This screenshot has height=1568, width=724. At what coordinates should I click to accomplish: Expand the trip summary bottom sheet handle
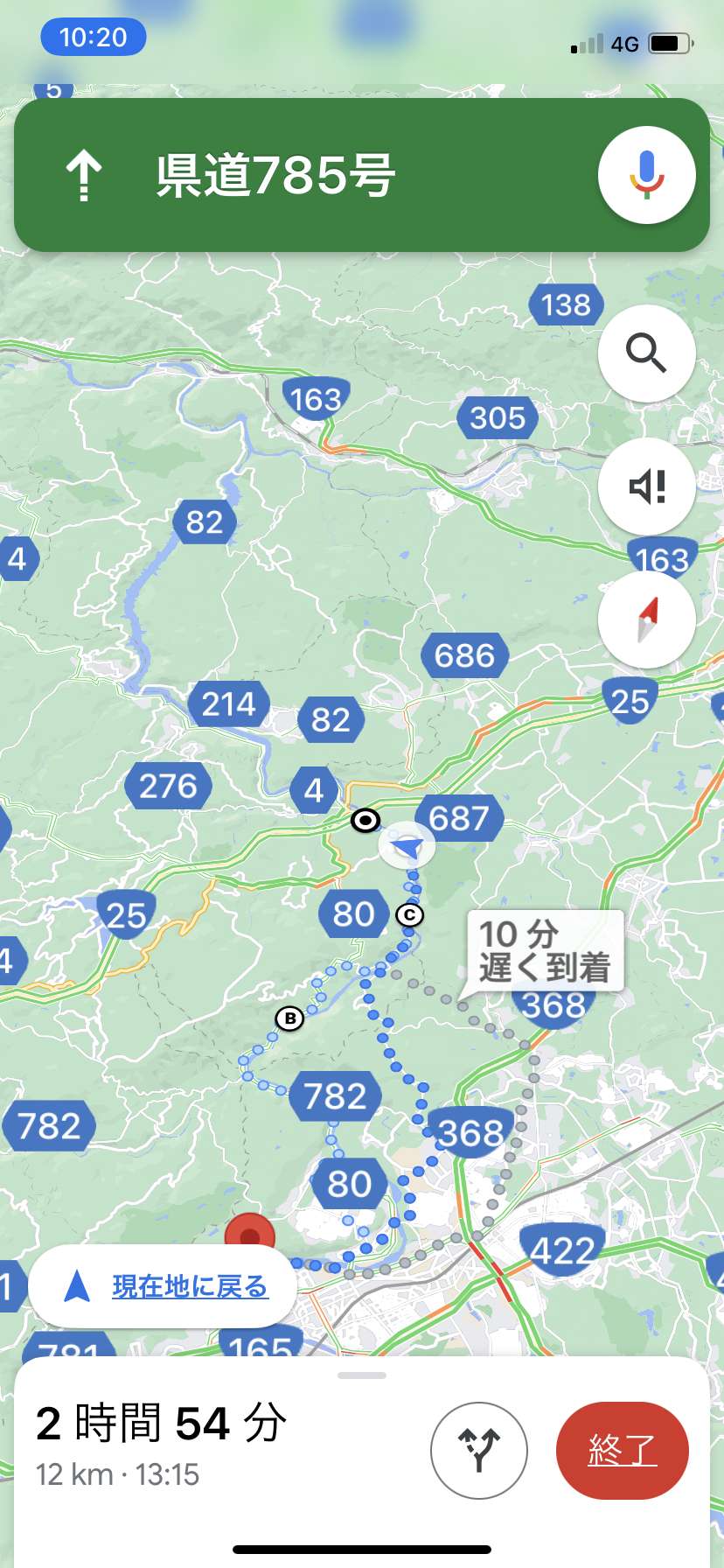point(362,1375)
